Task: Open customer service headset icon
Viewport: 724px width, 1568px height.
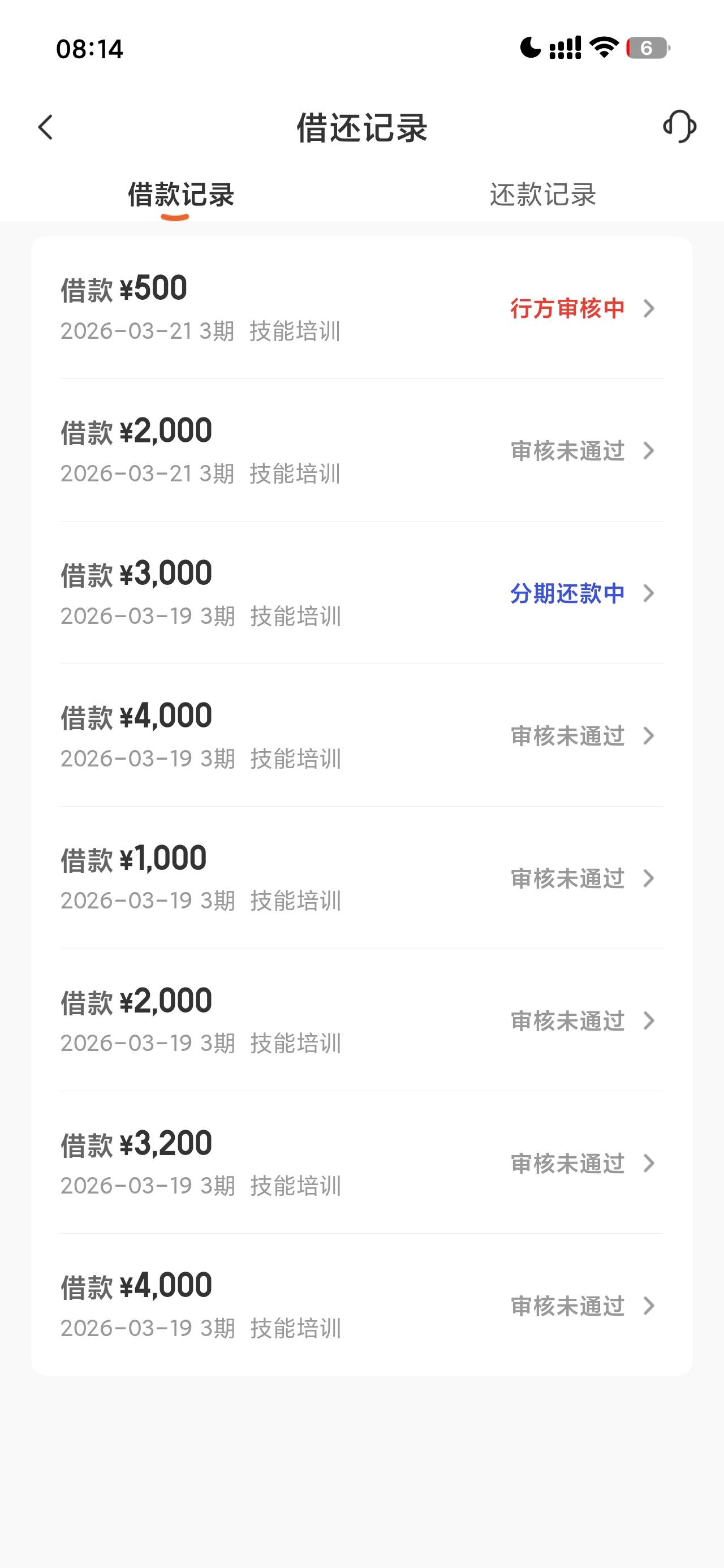Action: pos(679,127)
